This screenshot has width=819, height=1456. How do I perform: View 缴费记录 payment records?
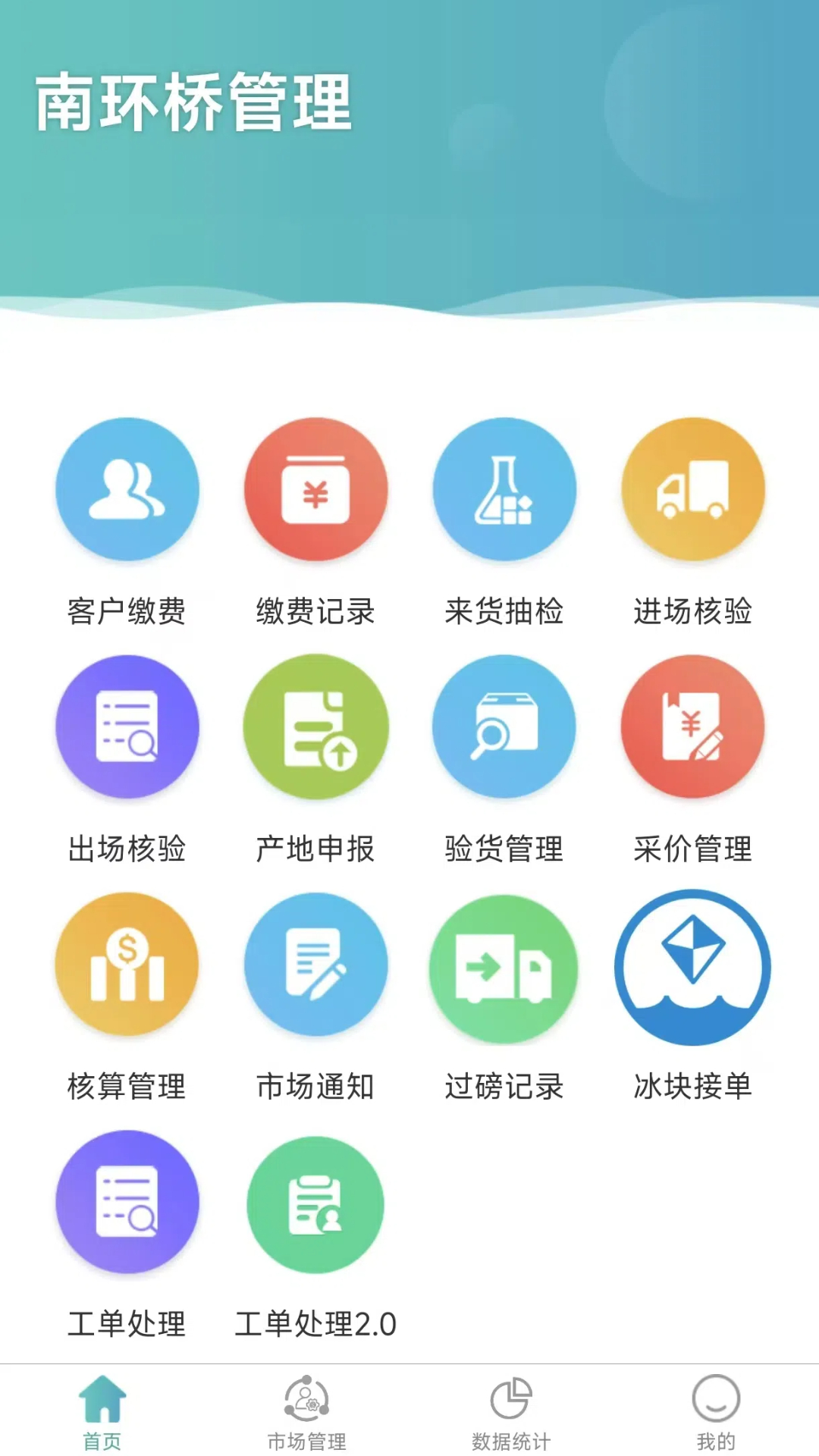pyautogui.click(x=315, y=490)
